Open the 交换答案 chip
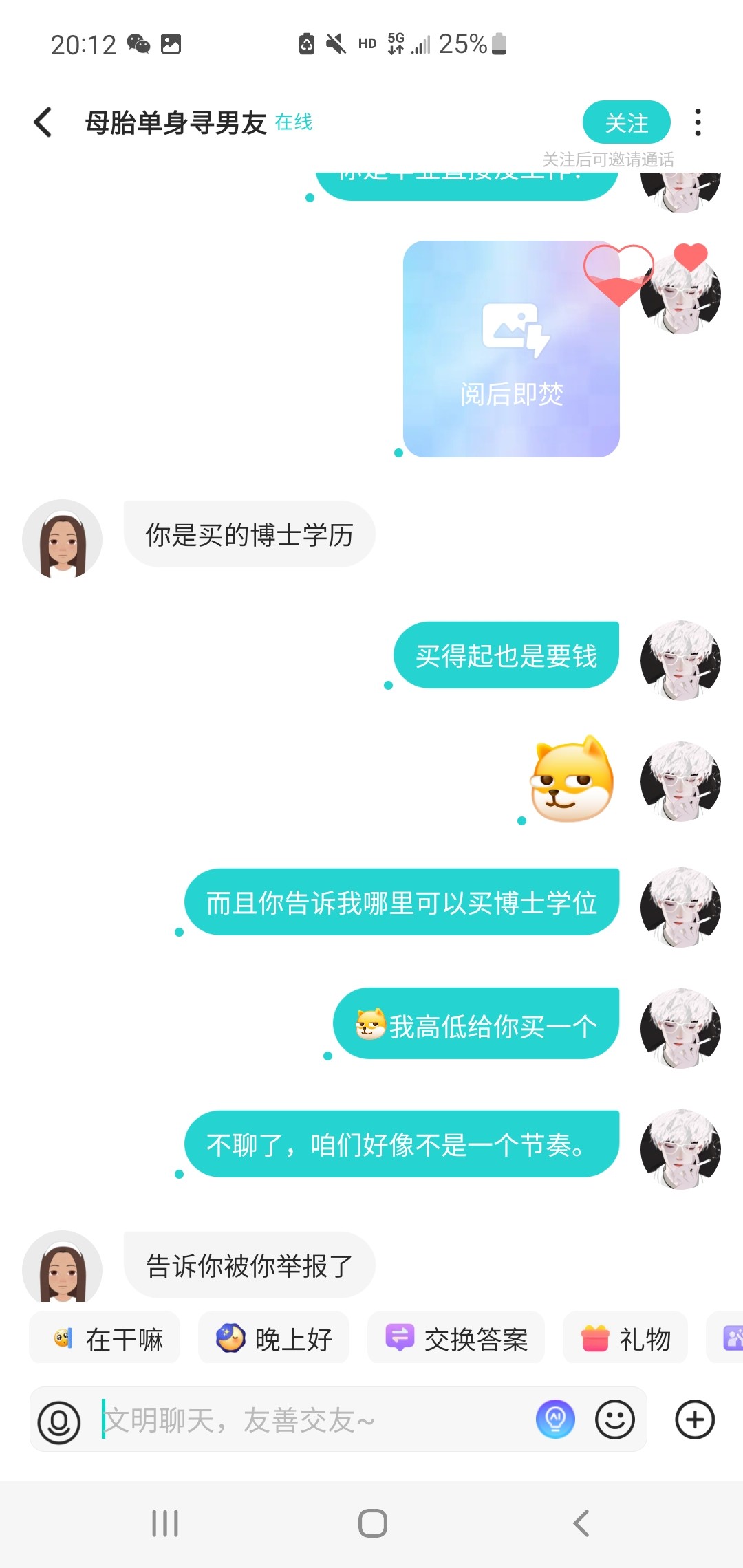743x1568 pixels. point(456,1338)
